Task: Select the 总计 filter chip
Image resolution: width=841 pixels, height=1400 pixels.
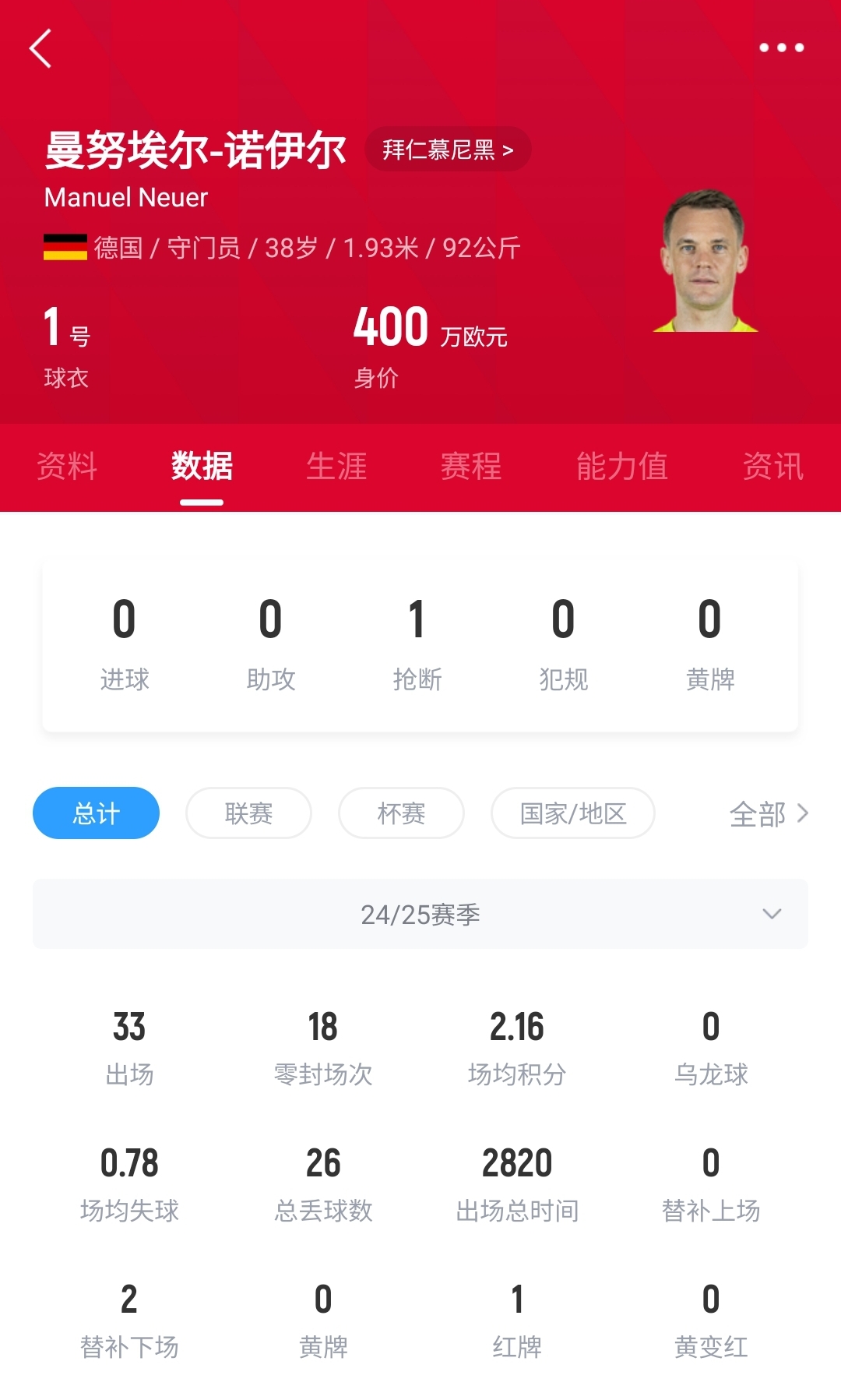Action: click(96, 813)
